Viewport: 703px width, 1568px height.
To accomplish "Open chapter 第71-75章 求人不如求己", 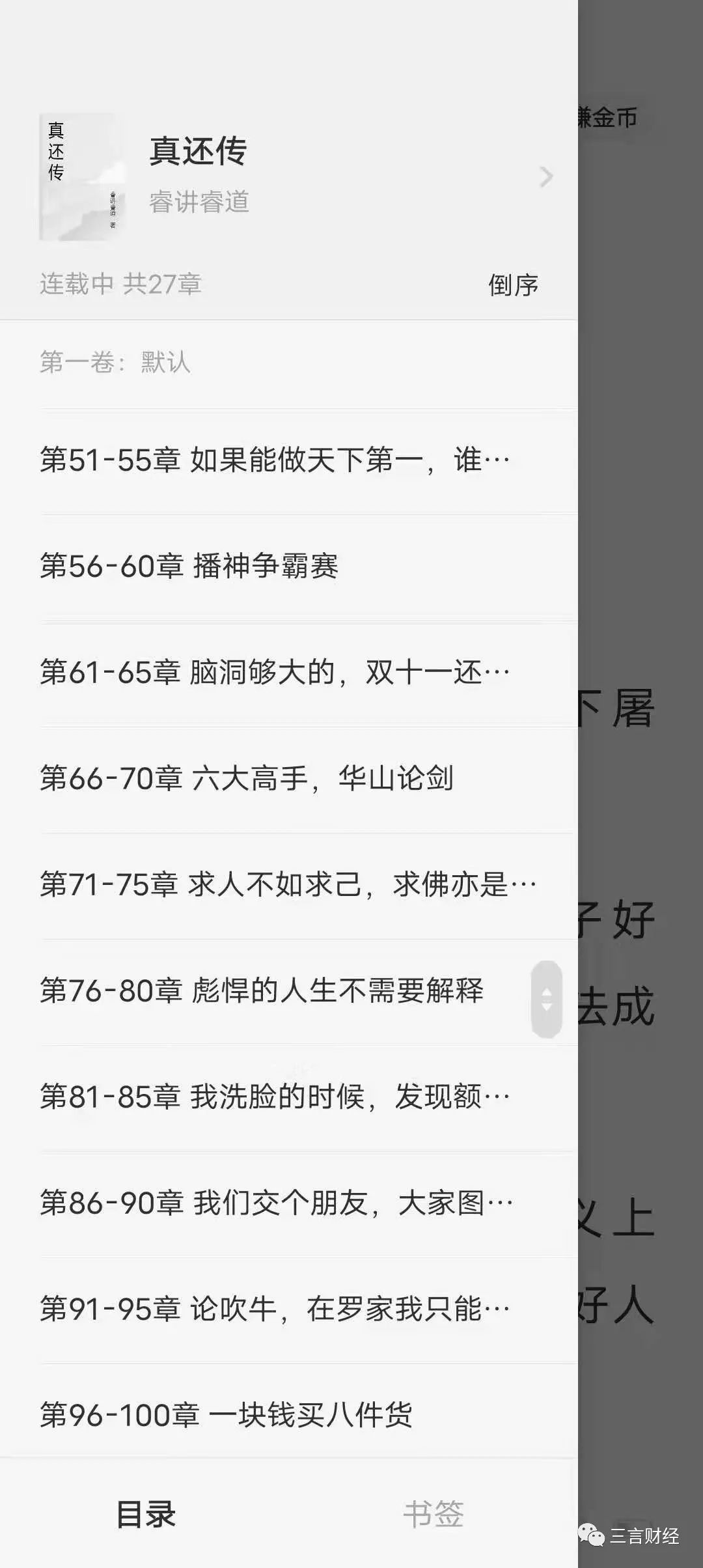I will (286, 884).
